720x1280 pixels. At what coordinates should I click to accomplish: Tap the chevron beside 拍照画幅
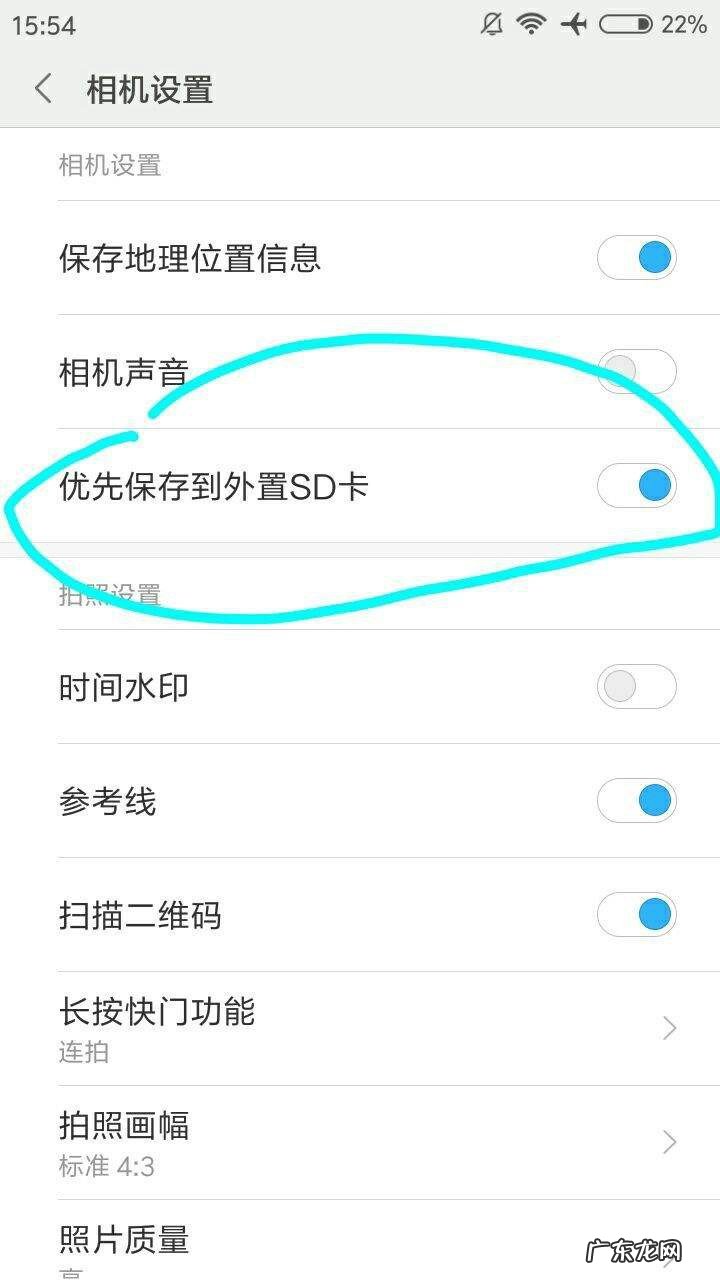click(x=668, y=1142)
